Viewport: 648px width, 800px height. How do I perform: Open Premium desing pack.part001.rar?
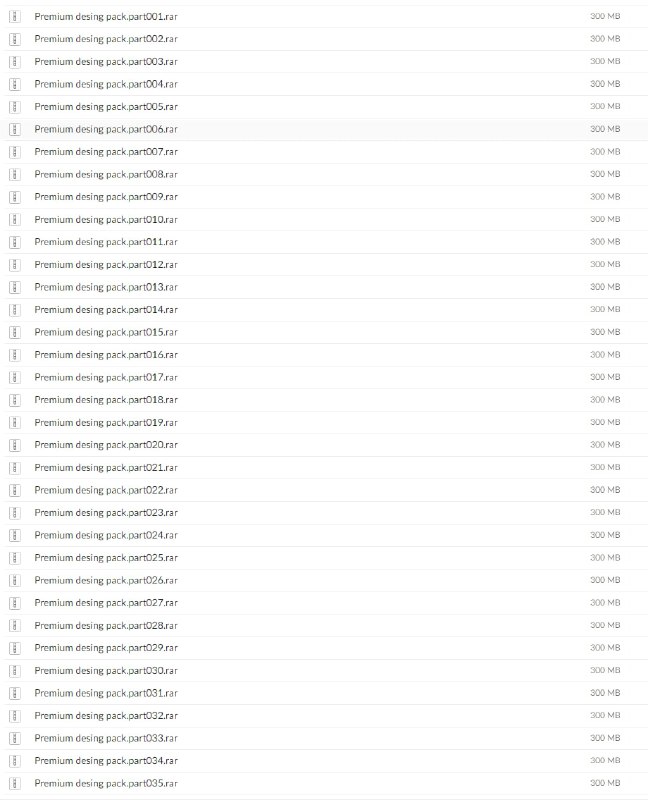[x=106, y=16]
